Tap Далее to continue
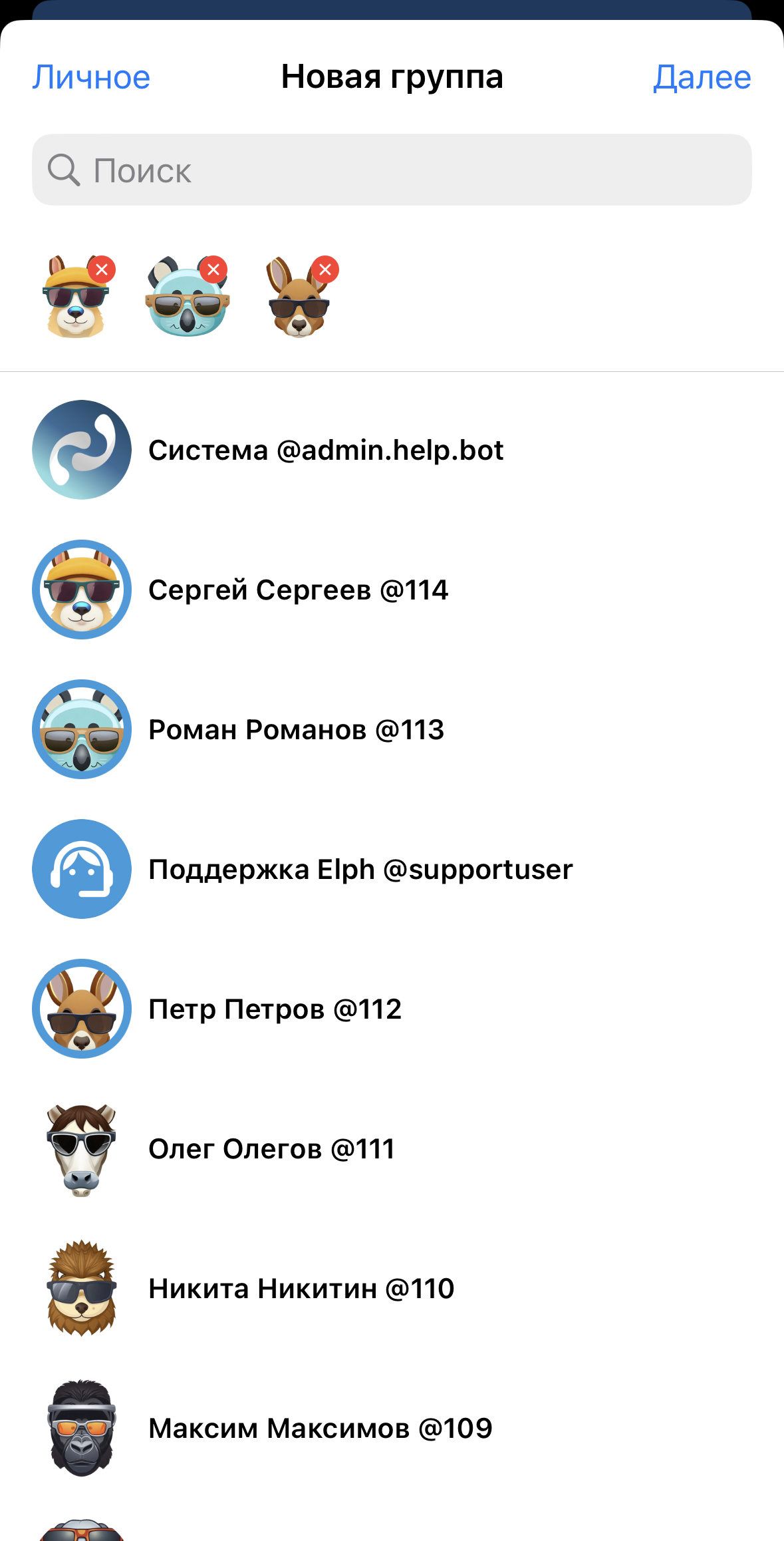 click(702, 77)
